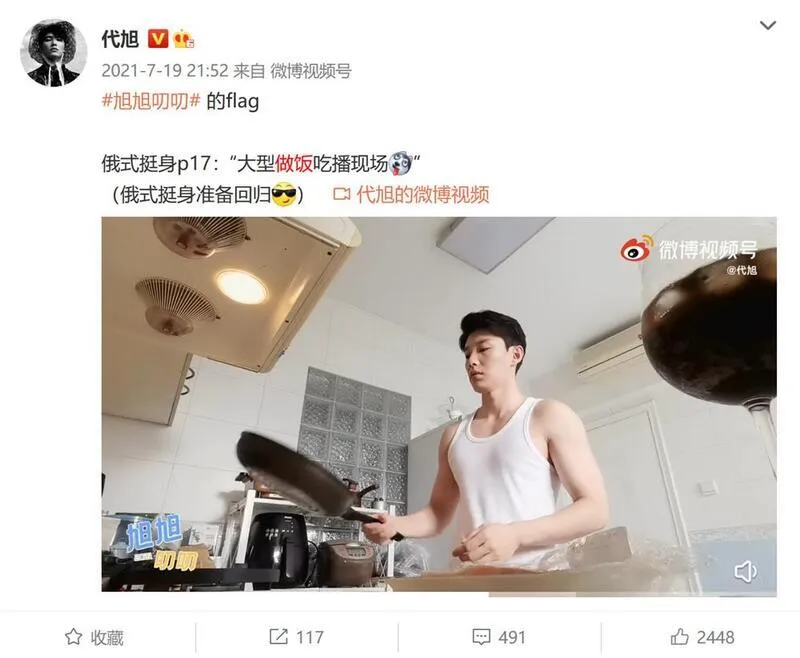This screenshot has height=658, width=800.
Task: Unmute the video sound
Action: [745, 571]
